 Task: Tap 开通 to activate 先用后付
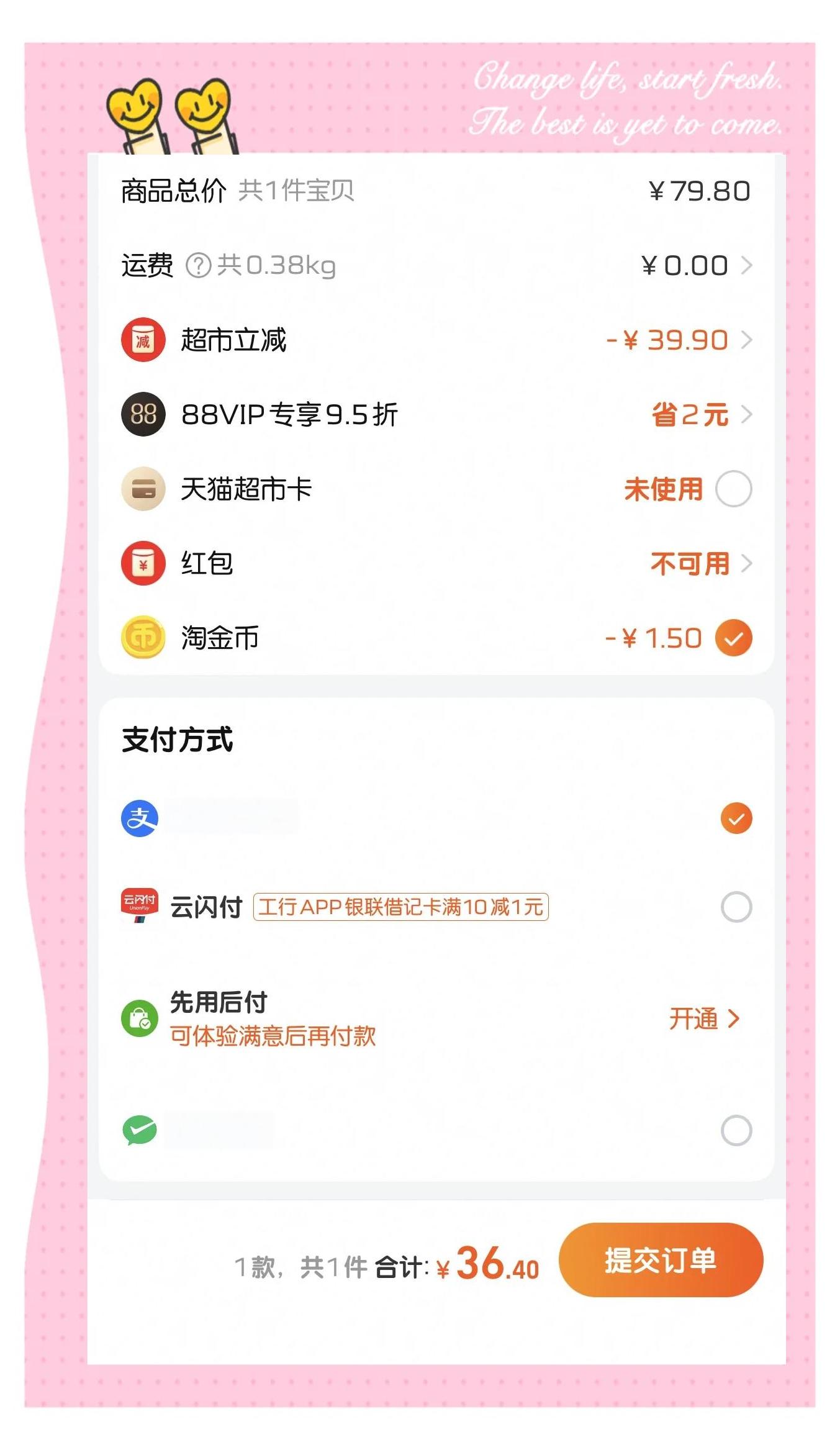[704, 1018]
